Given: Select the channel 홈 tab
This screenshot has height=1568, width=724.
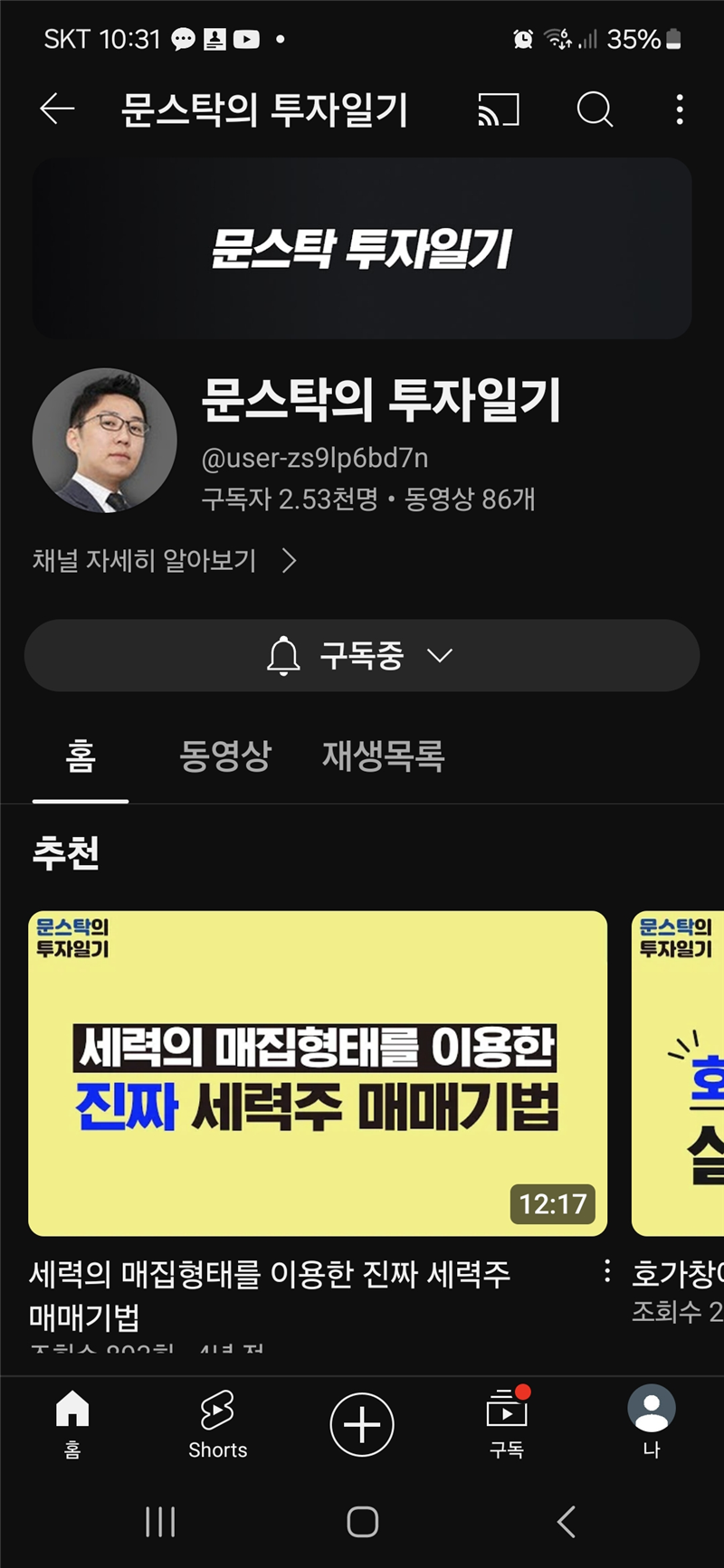Looking at the screenshot, I should pyautogui.click(x=81, y=756).
